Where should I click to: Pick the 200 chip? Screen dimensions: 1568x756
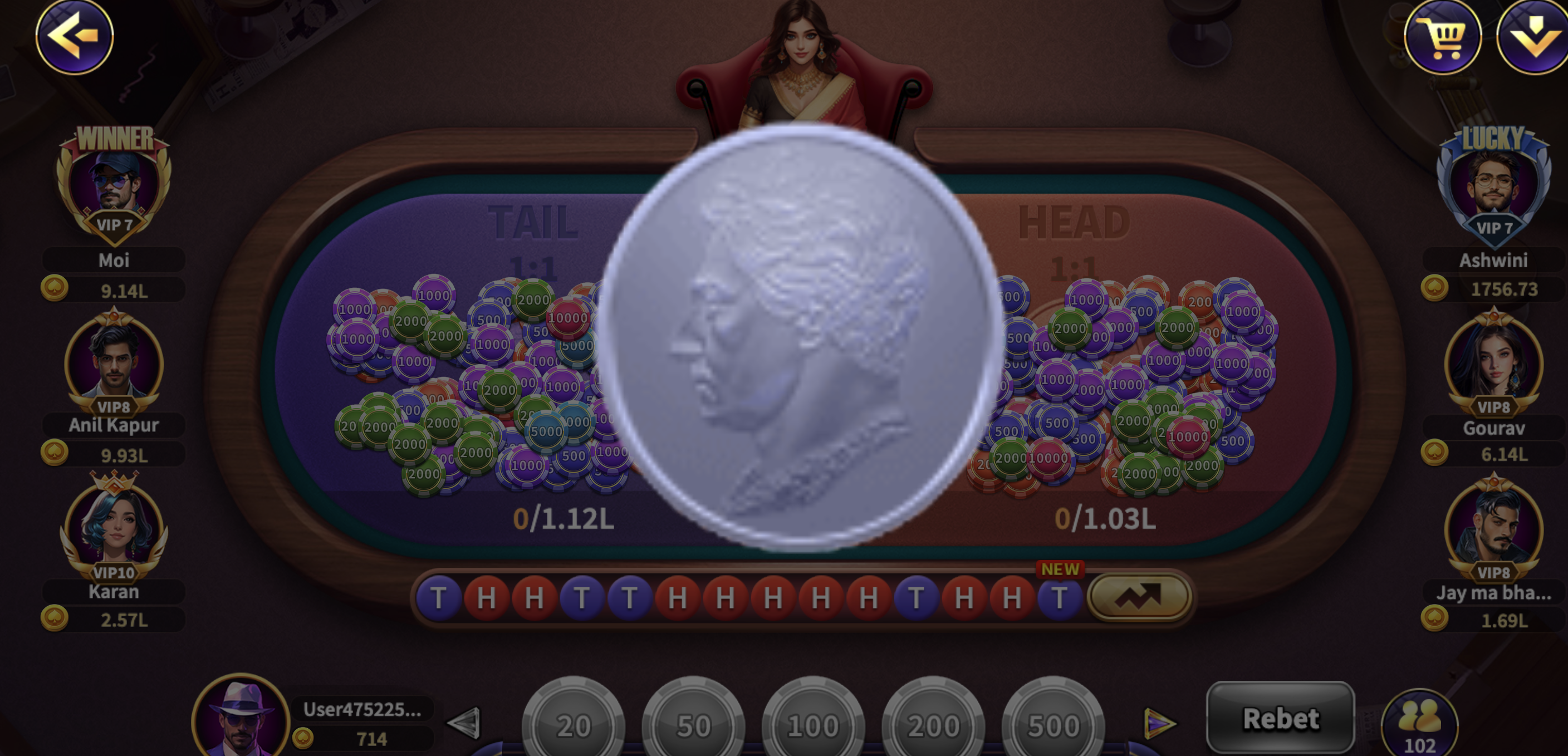933,724
